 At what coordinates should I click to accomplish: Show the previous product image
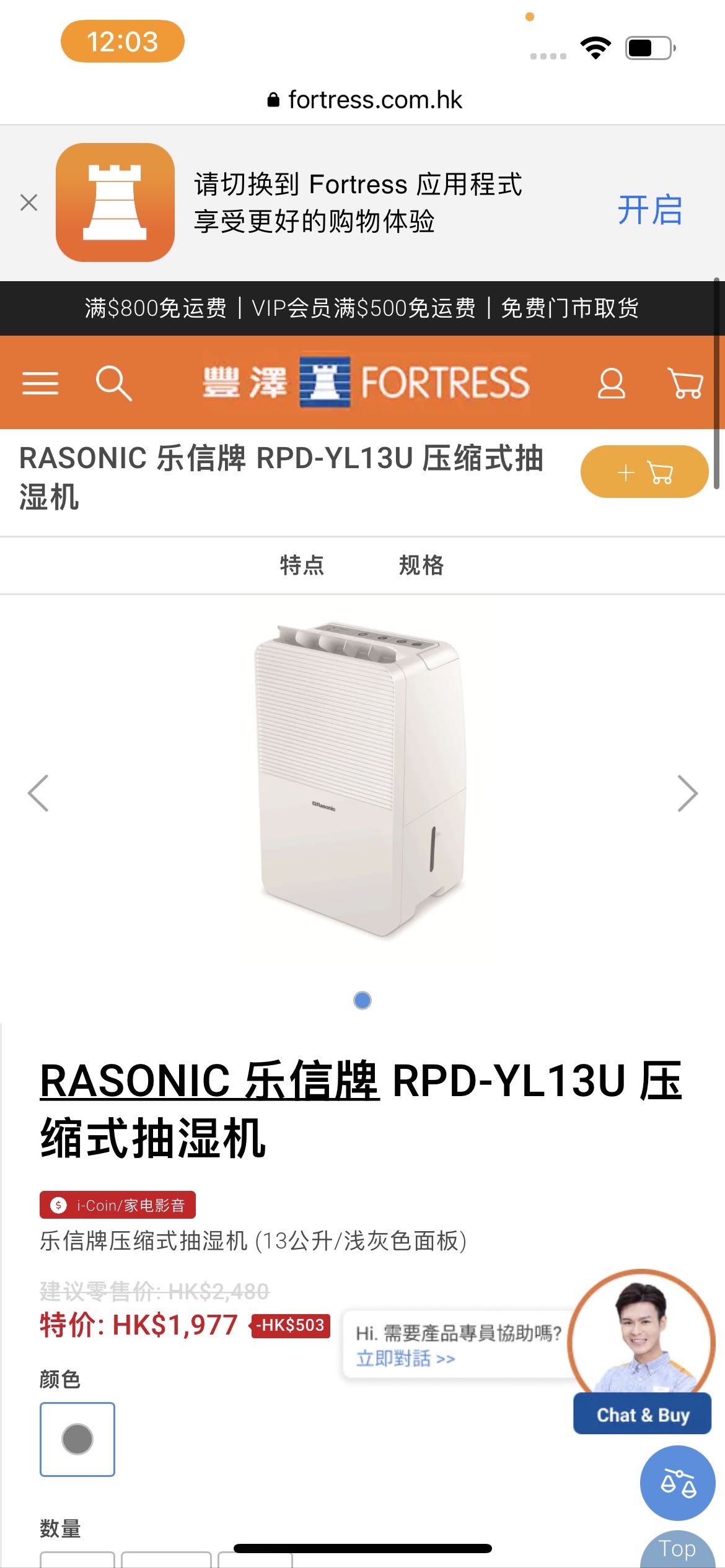[38, 793]
